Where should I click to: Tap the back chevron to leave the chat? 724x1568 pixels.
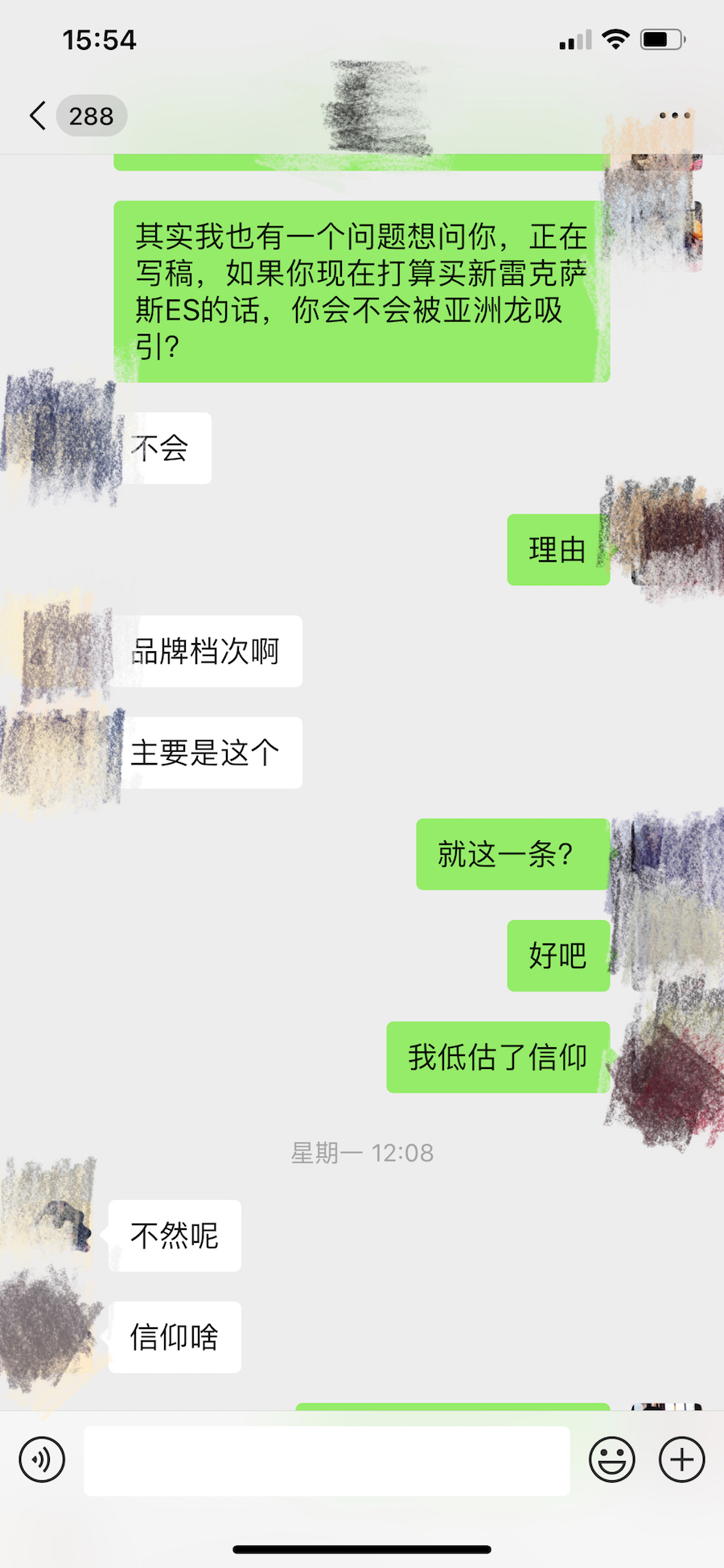click(35, 115)
